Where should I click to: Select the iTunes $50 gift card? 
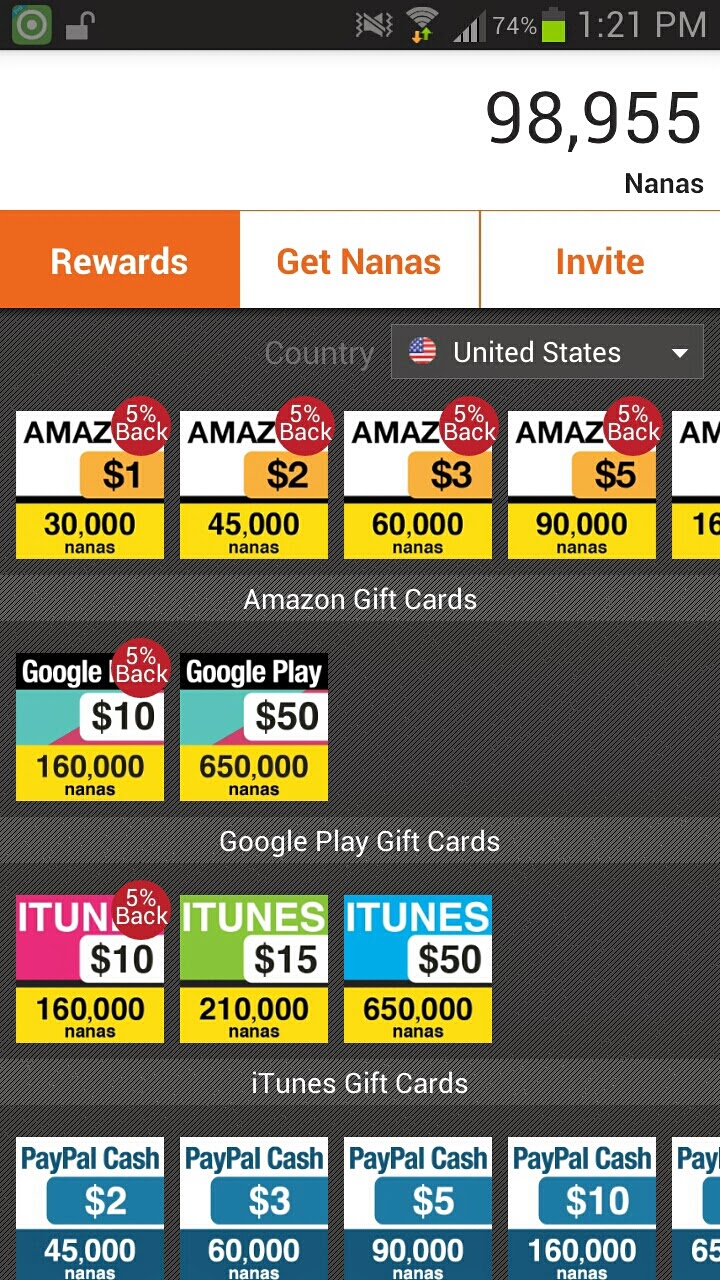click(418, 969)
